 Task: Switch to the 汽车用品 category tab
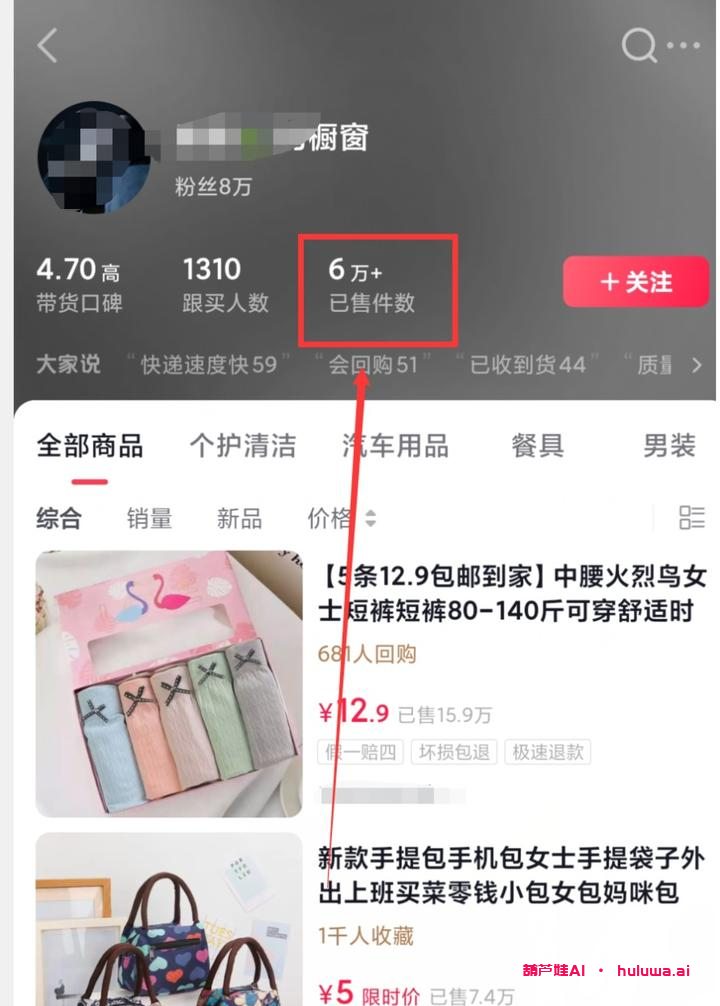(x=395, y=446)
